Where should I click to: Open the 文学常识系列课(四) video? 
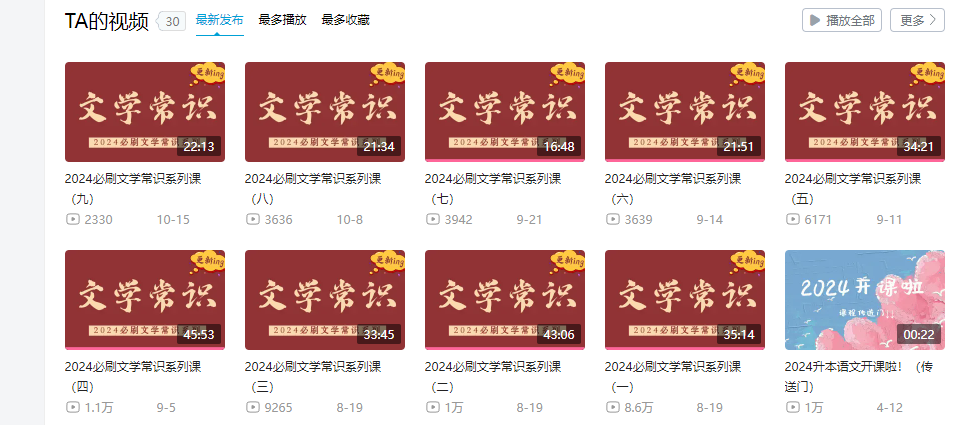click(x=145, y=299)
